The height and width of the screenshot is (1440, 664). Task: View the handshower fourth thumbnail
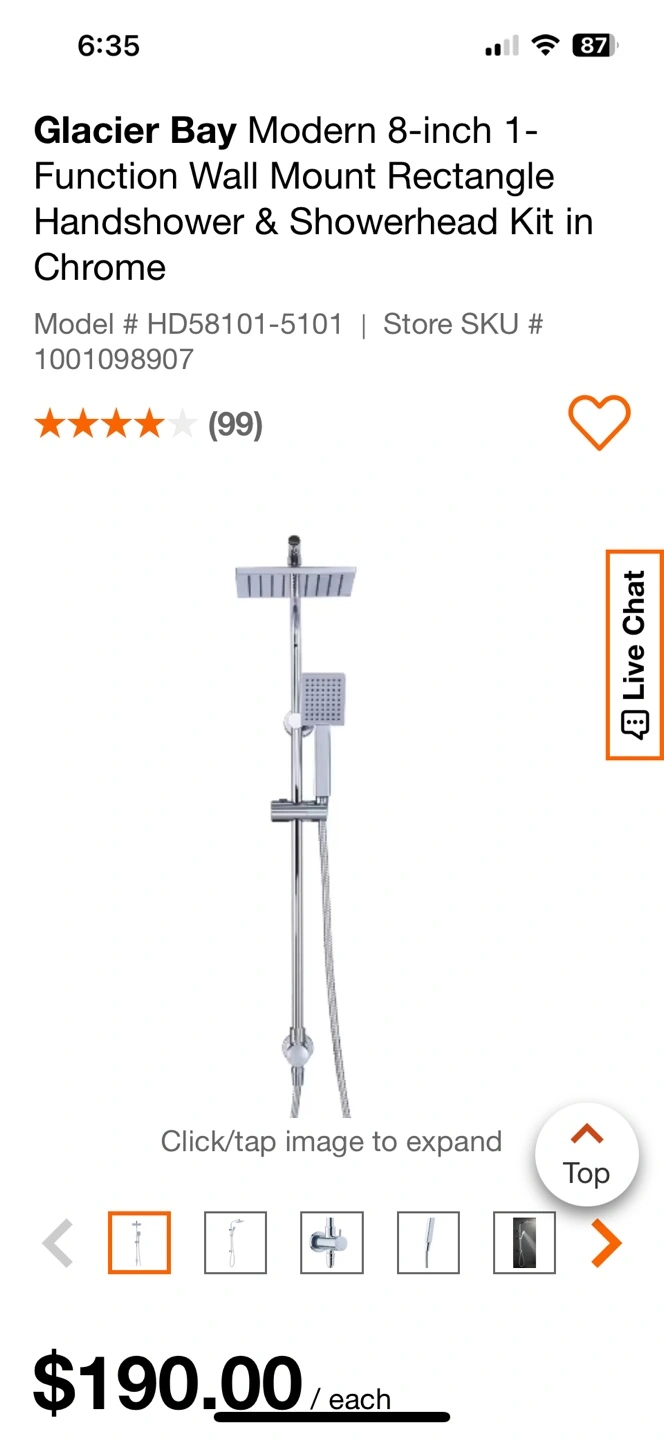pos(428,1243)
